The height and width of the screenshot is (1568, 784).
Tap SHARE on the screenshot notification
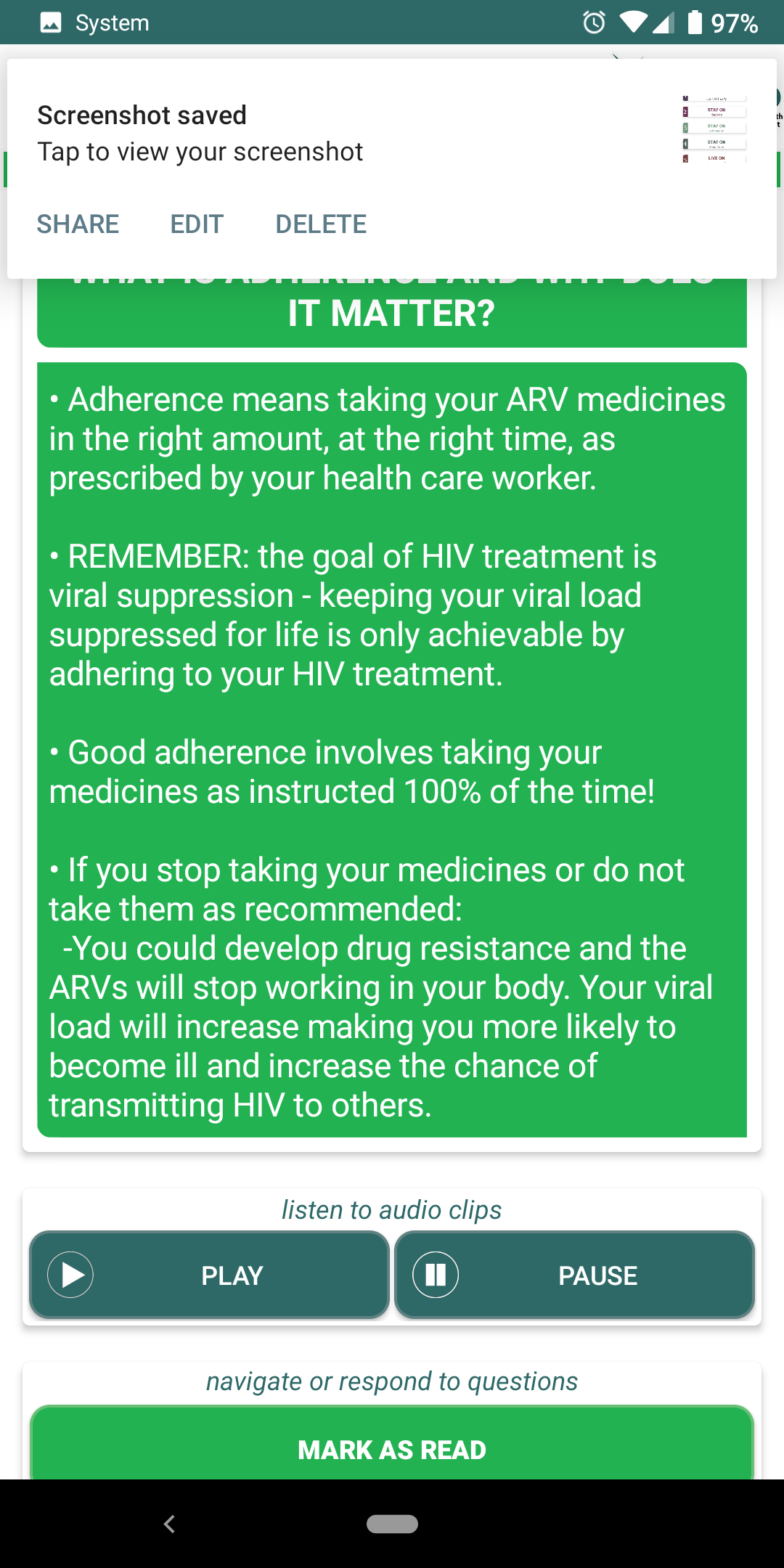(78, 224)
